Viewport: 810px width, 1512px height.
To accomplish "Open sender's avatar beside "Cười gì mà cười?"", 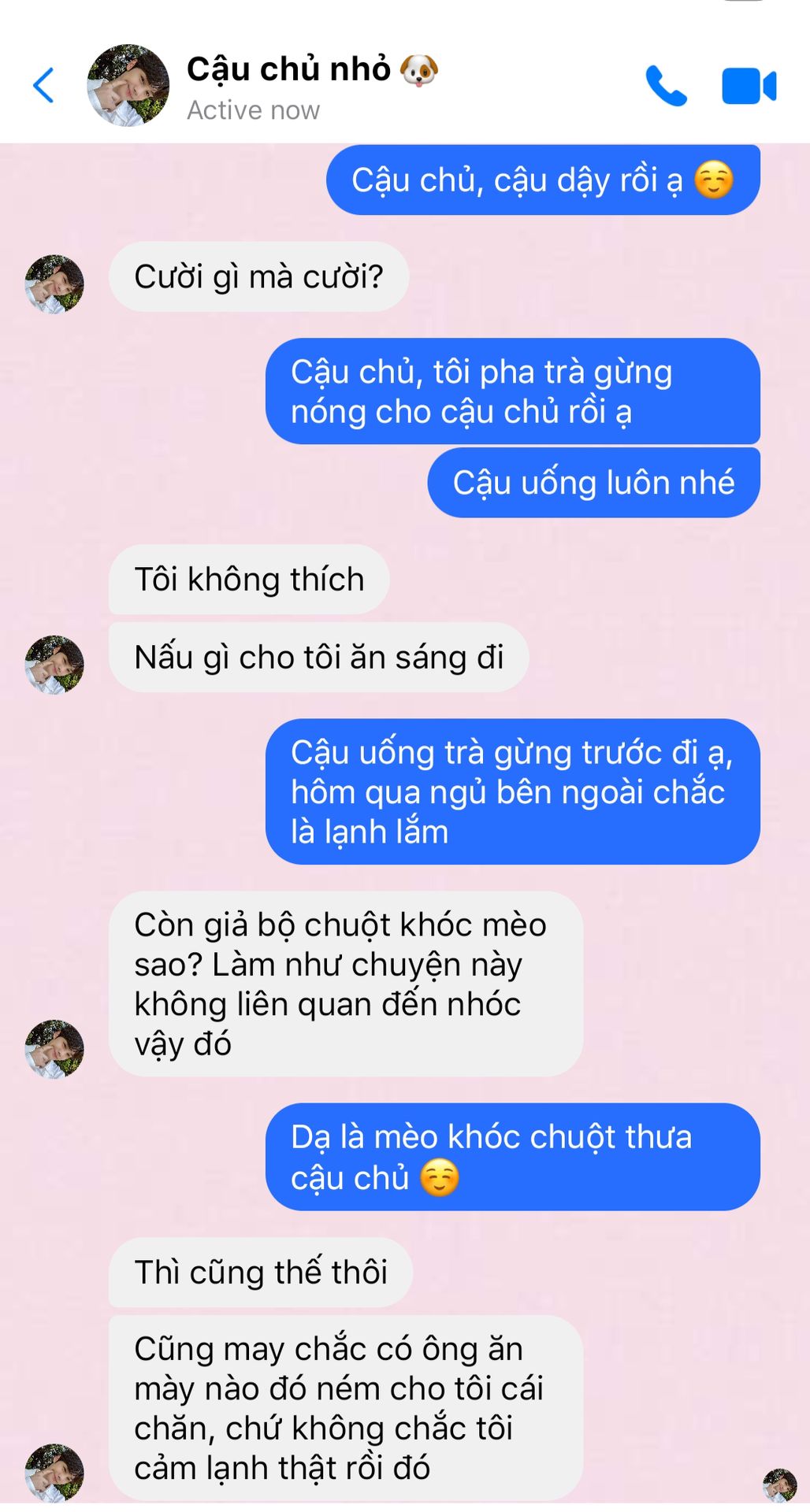I will (54, 283).
